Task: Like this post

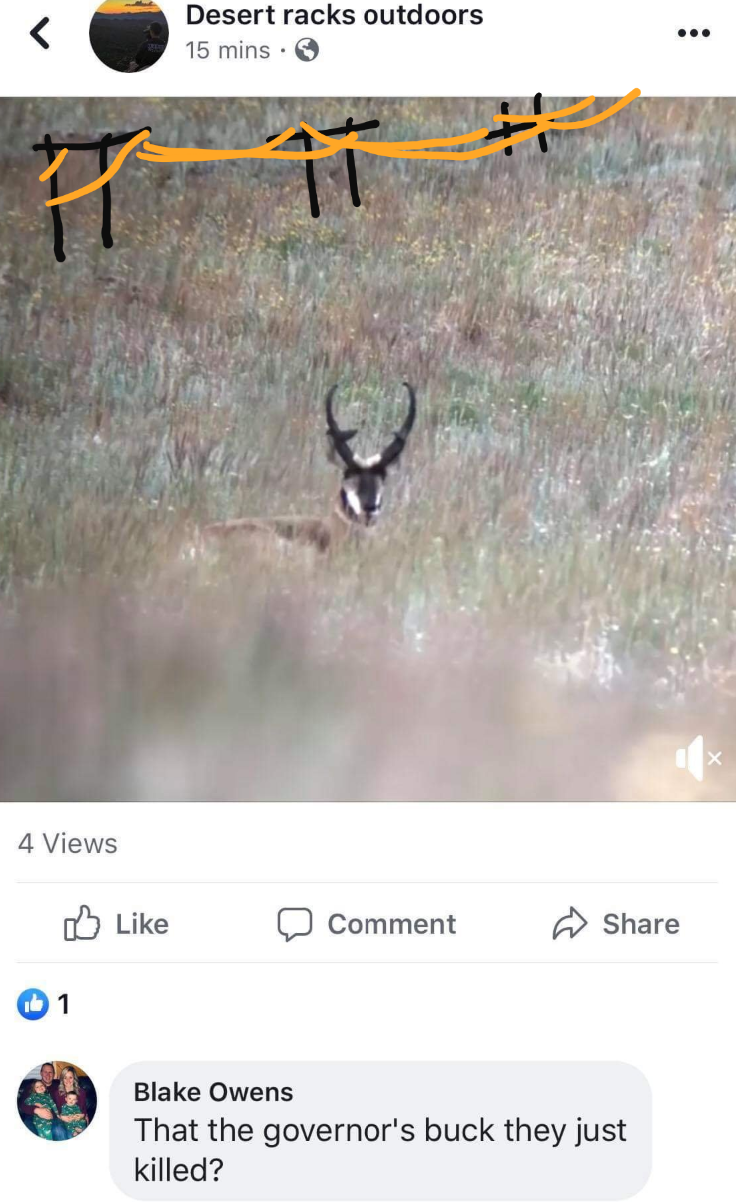Action: (116, 924)
